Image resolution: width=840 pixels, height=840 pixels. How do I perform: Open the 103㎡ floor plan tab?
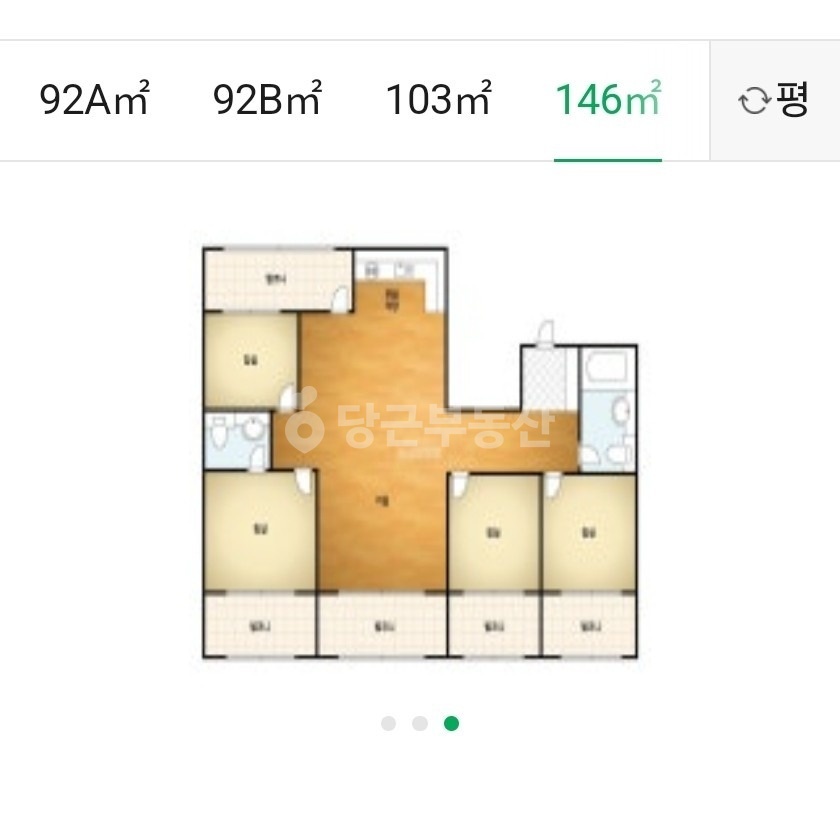click(438, 100)
